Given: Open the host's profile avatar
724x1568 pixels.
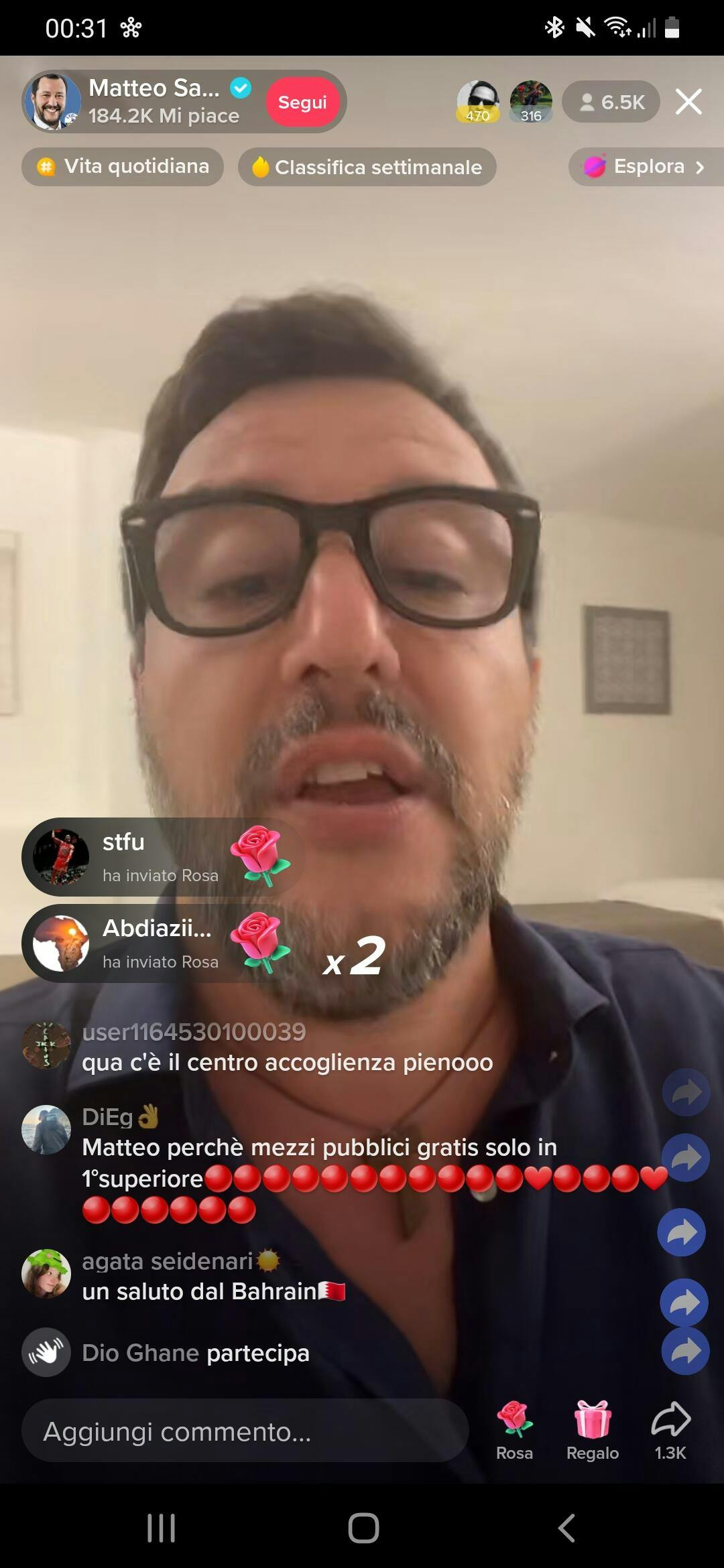Looking at the screenshot, I should 52,102.
